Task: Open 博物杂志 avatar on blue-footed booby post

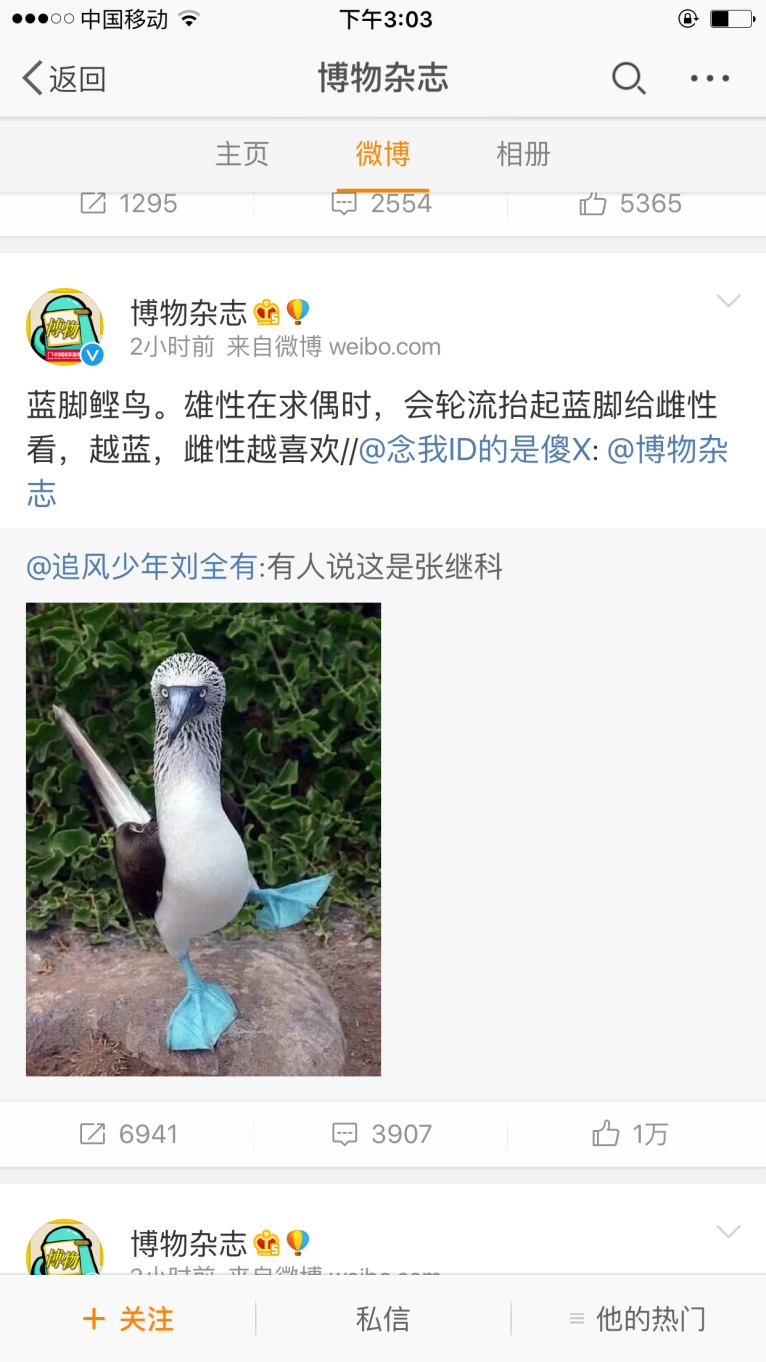Action: (65, 328)
